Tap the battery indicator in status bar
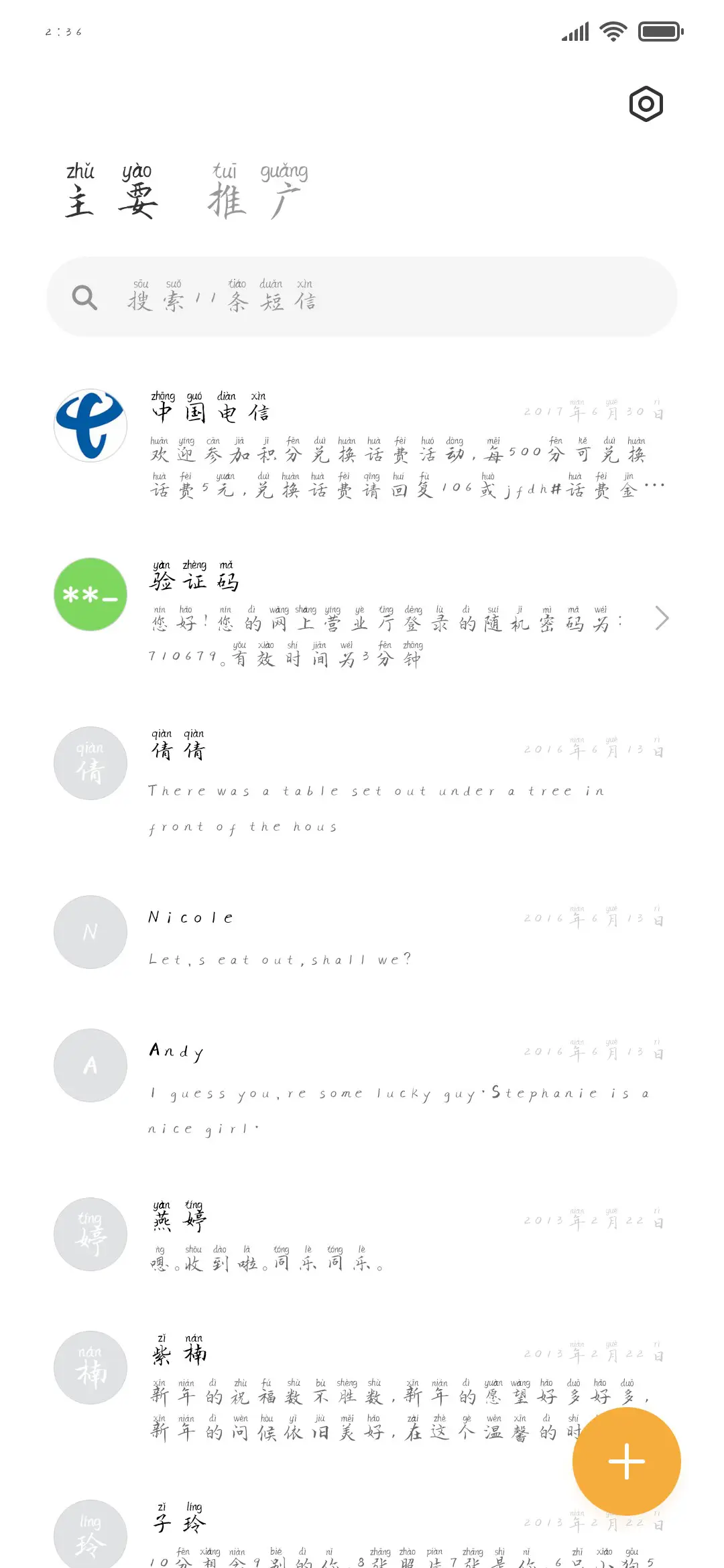This screenshot has width=724, height=1568. [660, 30]
